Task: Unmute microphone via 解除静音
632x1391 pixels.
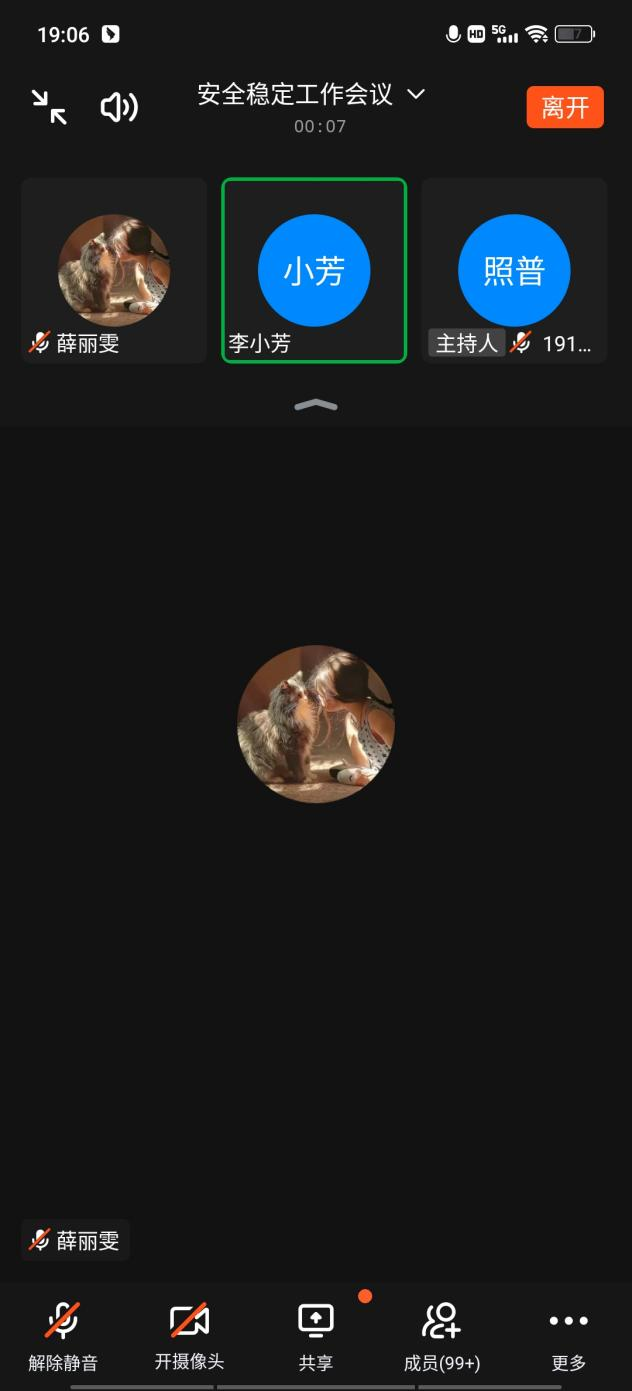Action: (x=63, y=1335)
